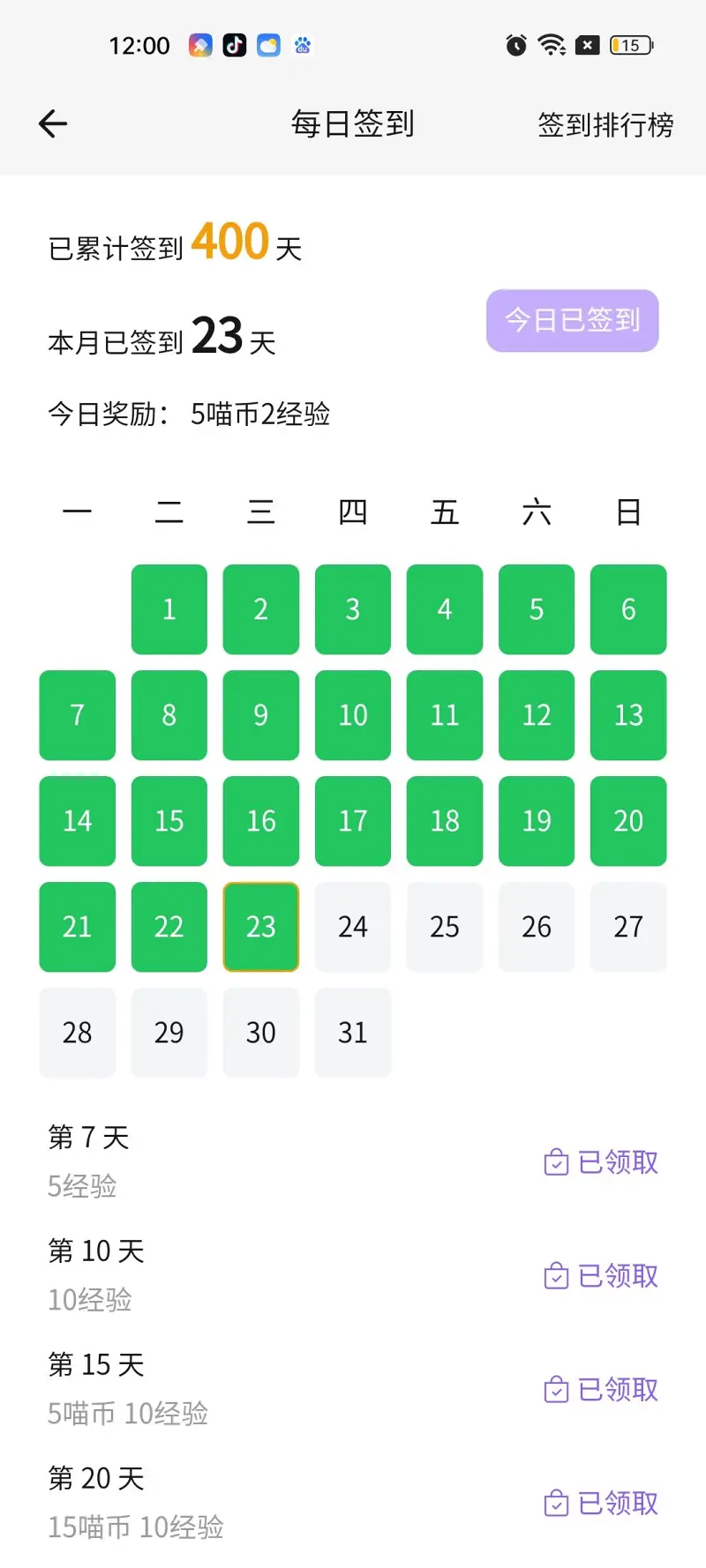
Task: Tap 已领取 for the 第 15 天 reward
Action: tap(602, 1390)
